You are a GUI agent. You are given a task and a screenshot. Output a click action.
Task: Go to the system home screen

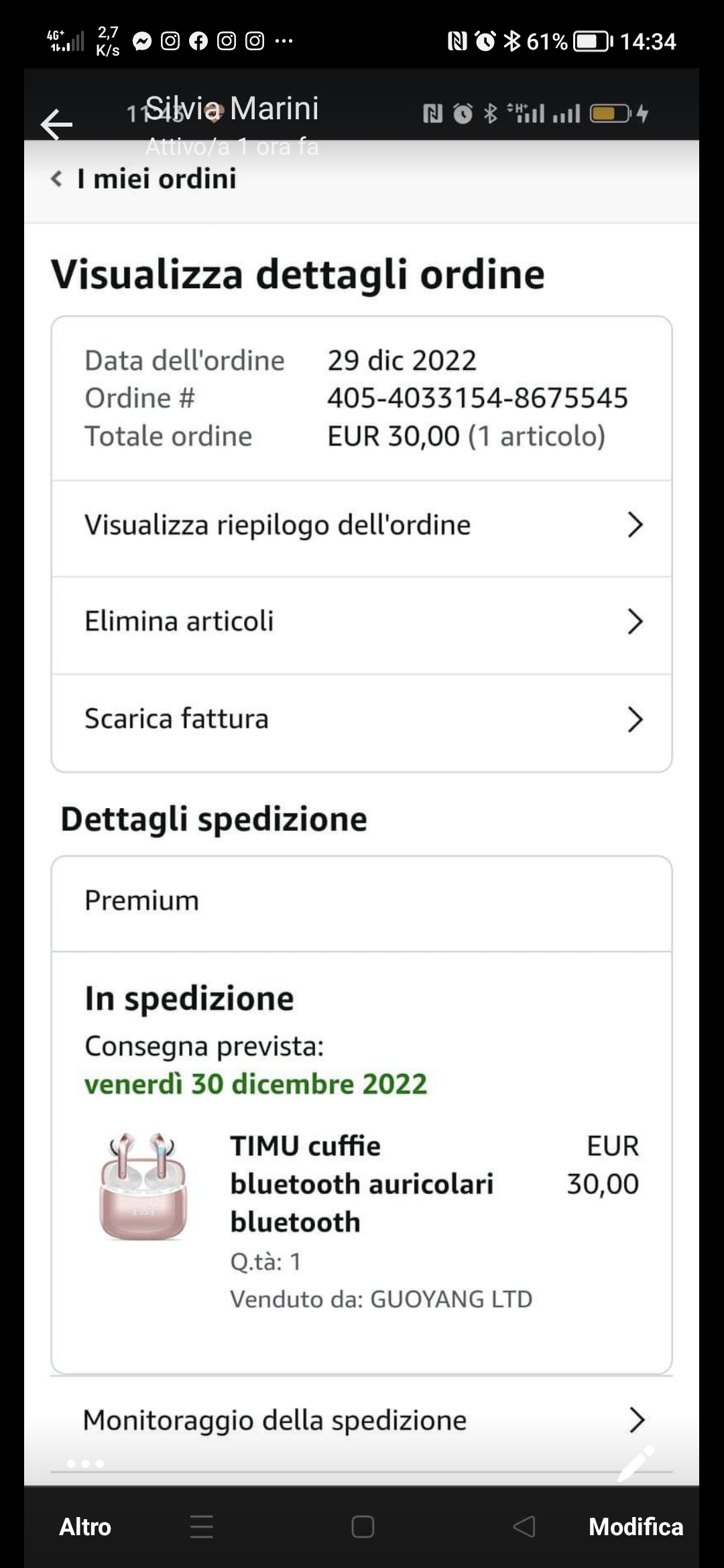coord(363,1526)
